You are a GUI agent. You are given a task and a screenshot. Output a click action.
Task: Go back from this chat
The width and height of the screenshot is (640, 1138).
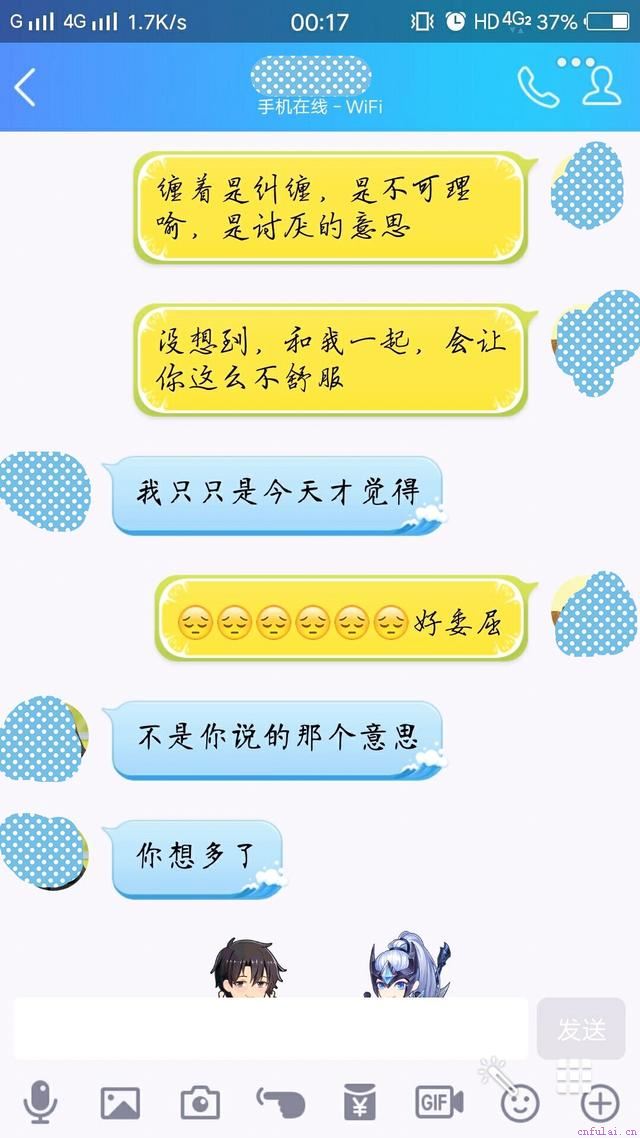[x=26, y=88]
